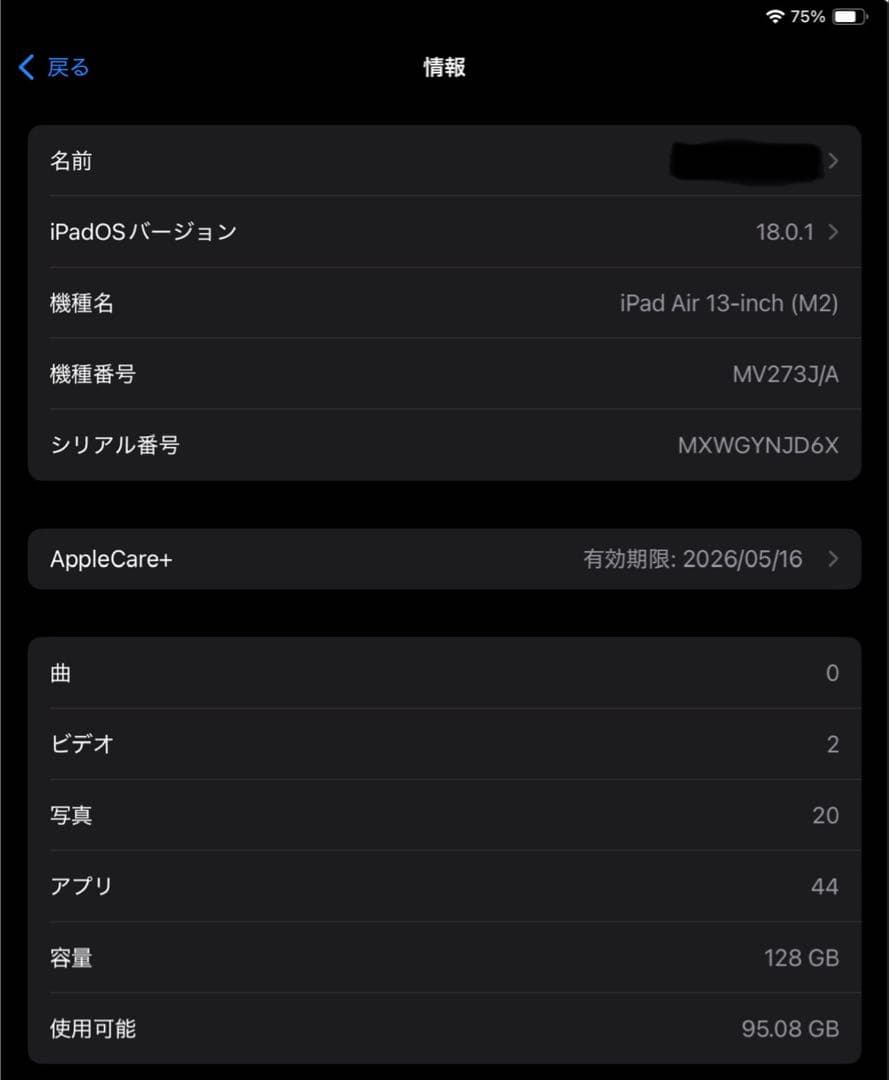Image resolution: width=889 pixels, height=1080 pixels.
Task: Tap the blacked-out device name field
Action: pos(748,161)
